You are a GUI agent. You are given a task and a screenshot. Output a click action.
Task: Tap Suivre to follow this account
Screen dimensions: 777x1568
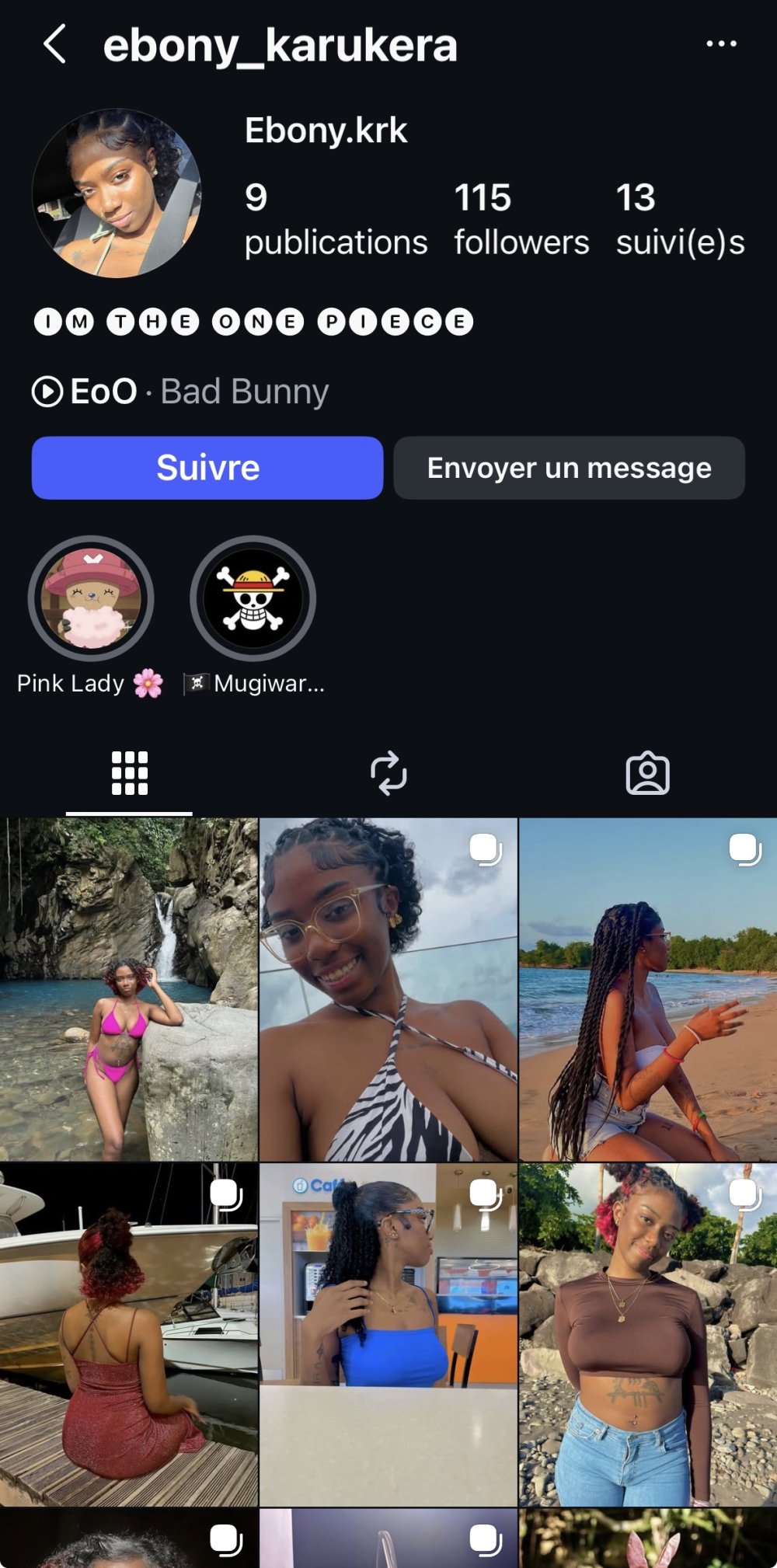(207, 468)
